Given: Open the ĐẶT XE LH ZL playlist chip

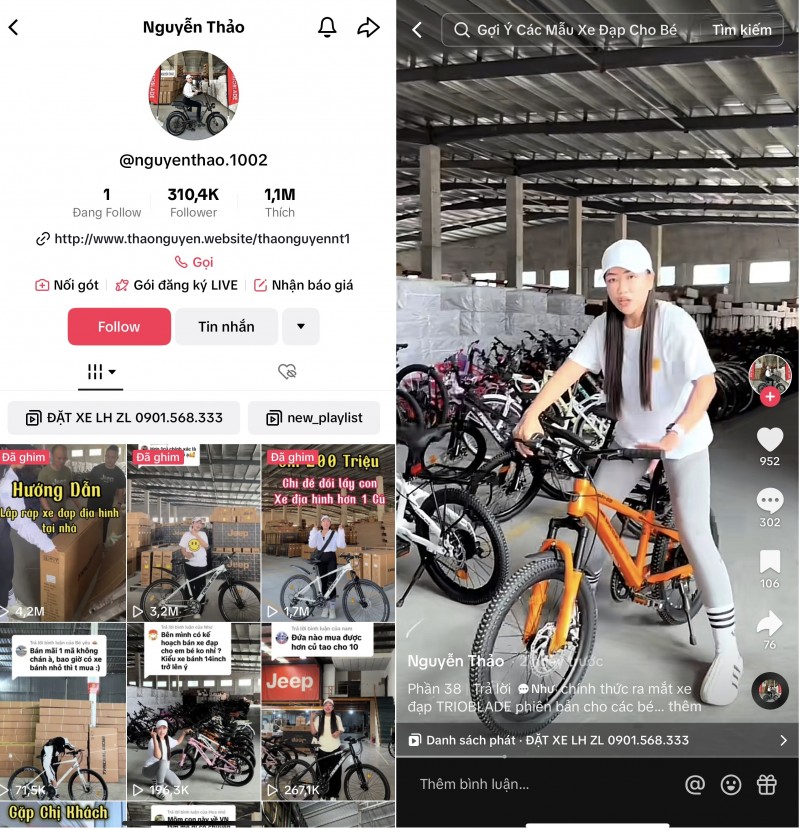Looking at the screenshot, I should pyautogui.click(x=124, y=417).
